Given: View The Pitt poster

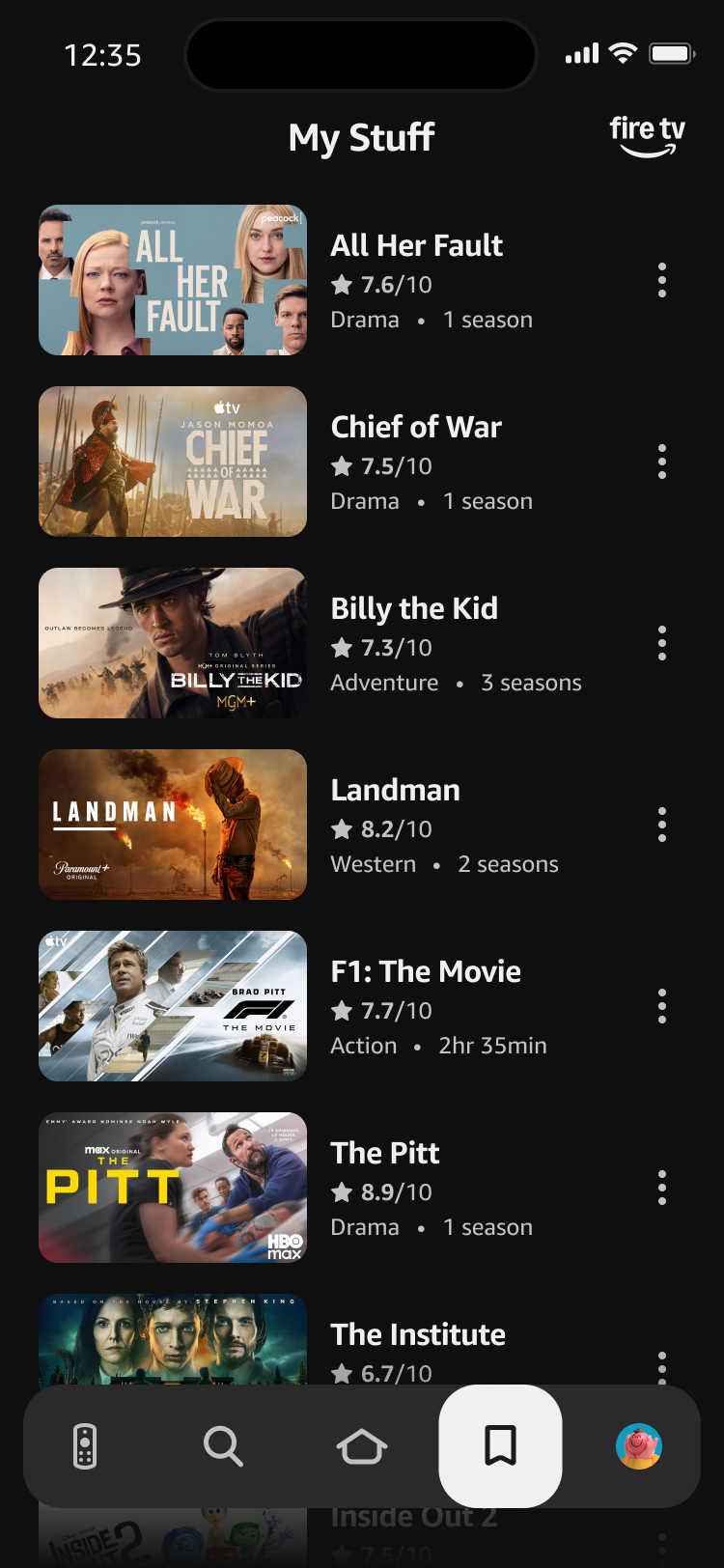Looking at the screenshot, I should point(173,1188).
